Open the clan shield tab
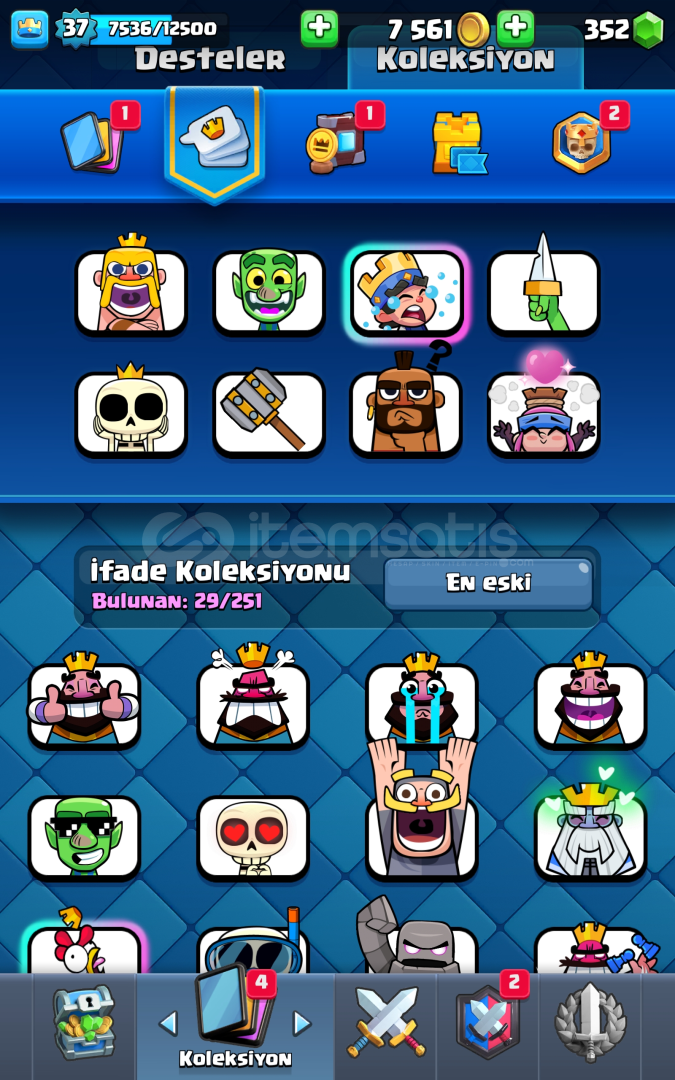 point(487,1022)
